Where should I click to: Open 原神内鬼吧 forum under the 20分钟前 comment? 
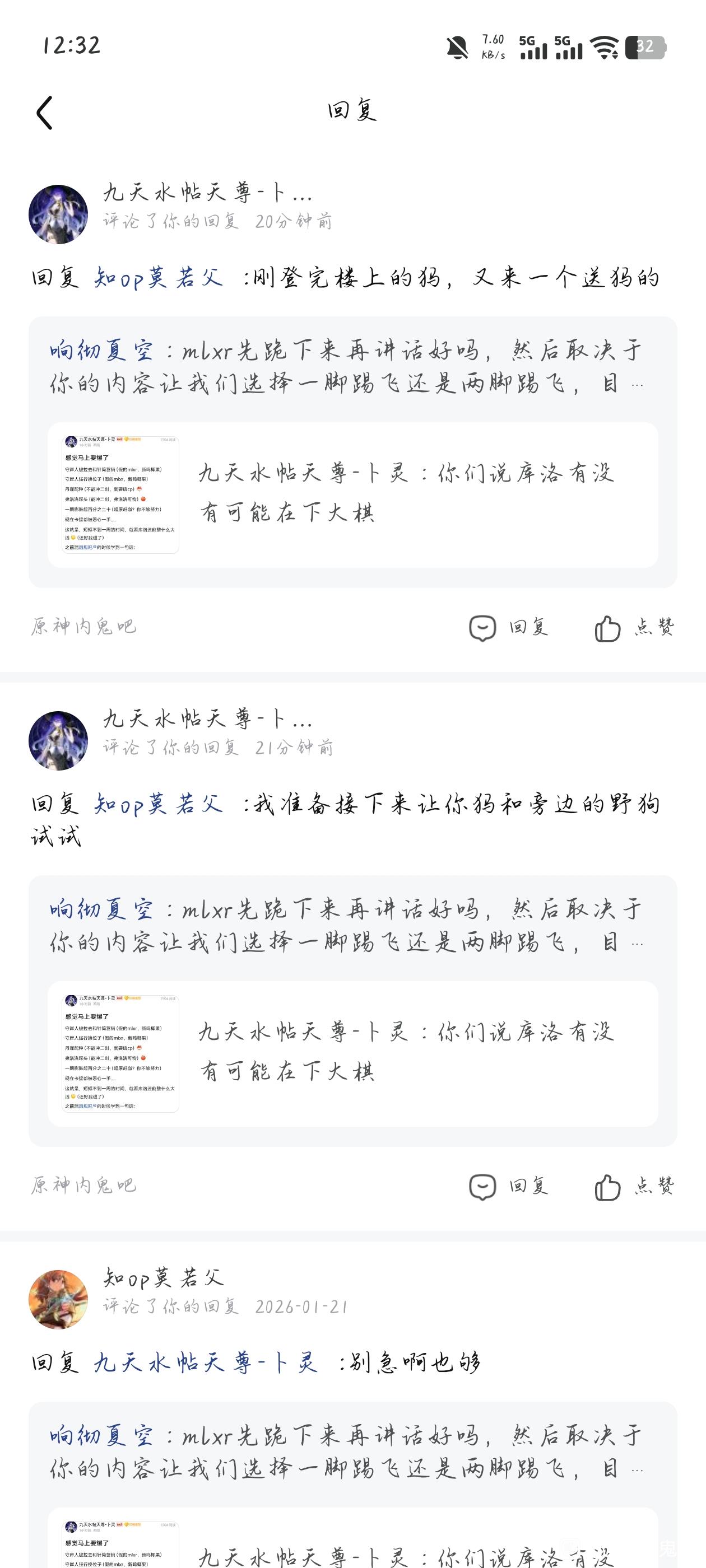click(x=83, y=626)
